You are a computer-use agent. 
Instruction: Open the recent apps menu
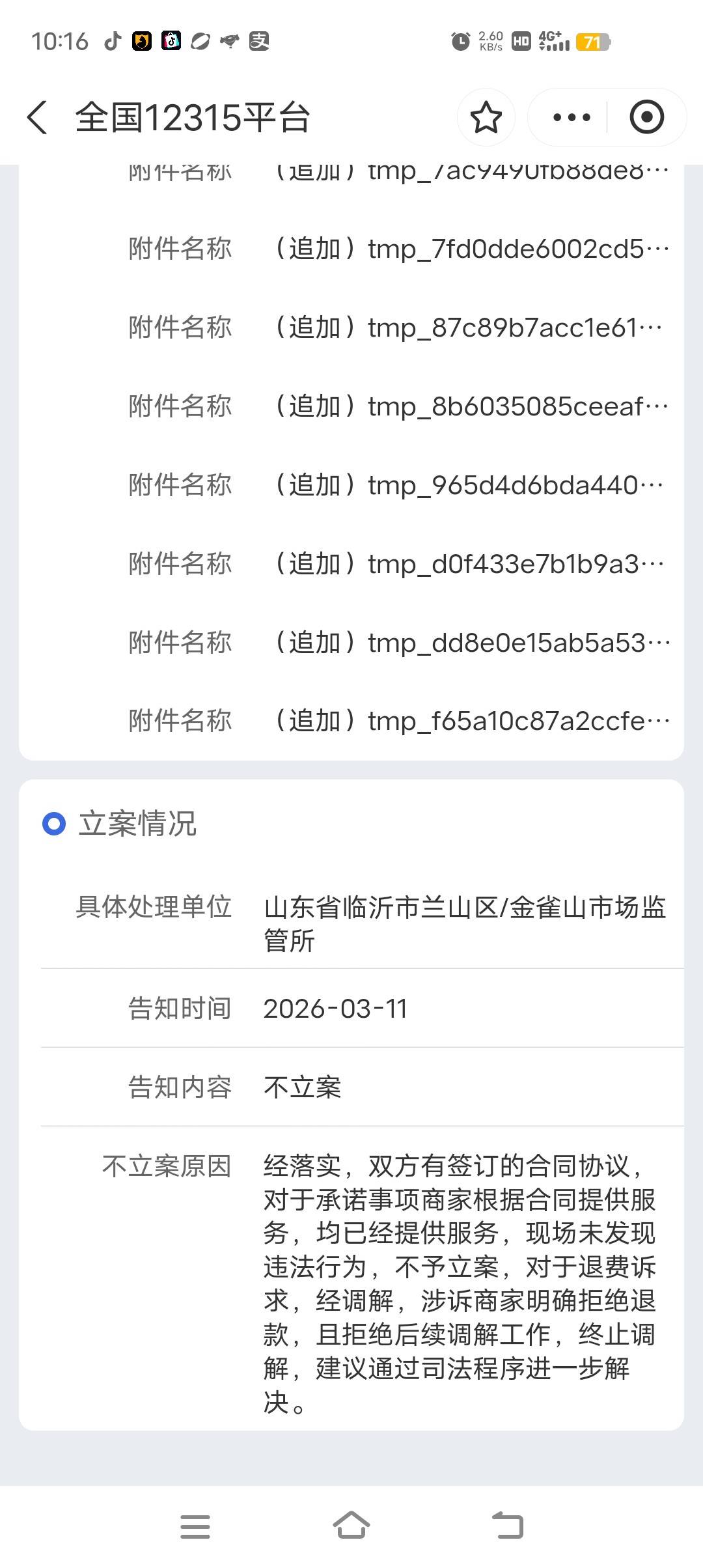pyautogui.click(x=195, y=1526)
